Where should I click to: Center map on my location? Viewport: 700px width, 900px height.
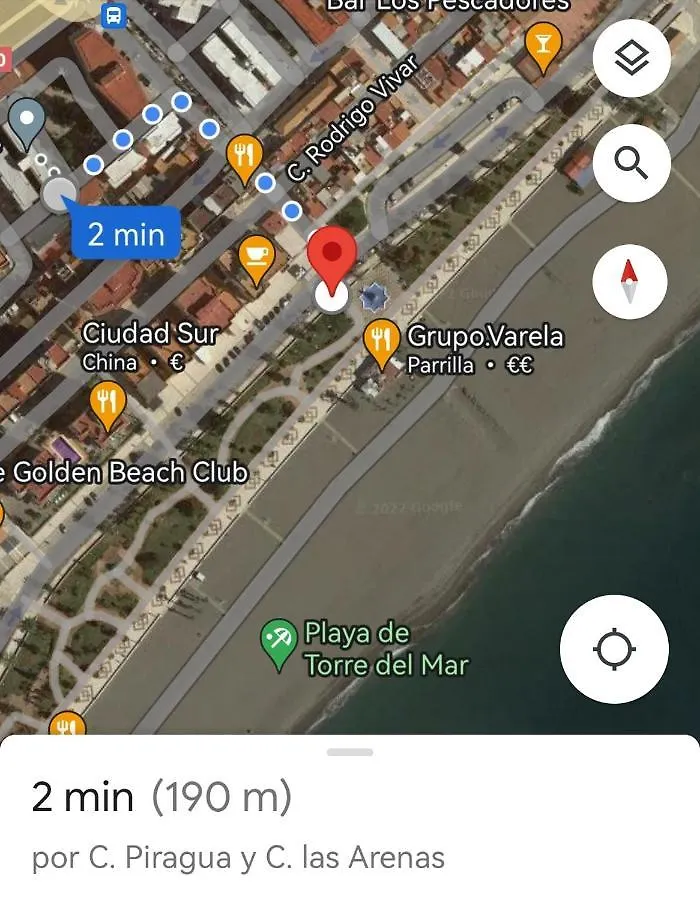coord(614,650)
